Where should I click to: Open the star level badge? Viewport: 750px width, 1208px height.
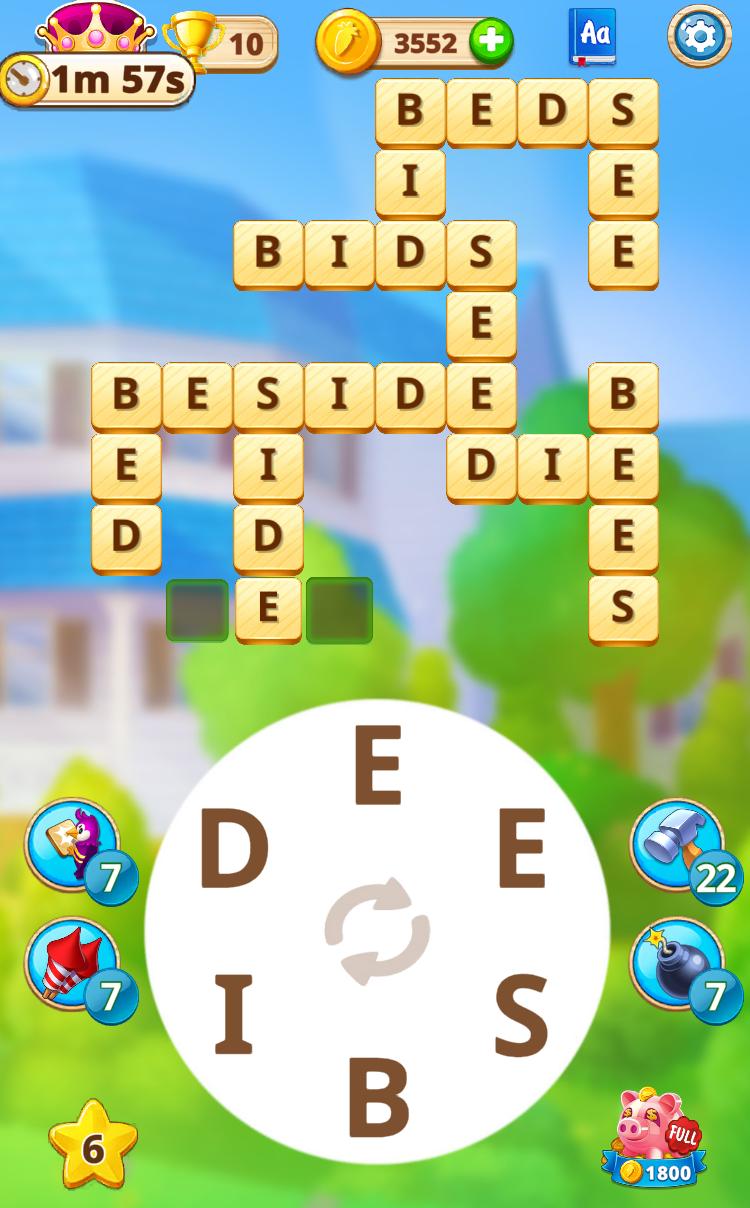coord(92,1147)
